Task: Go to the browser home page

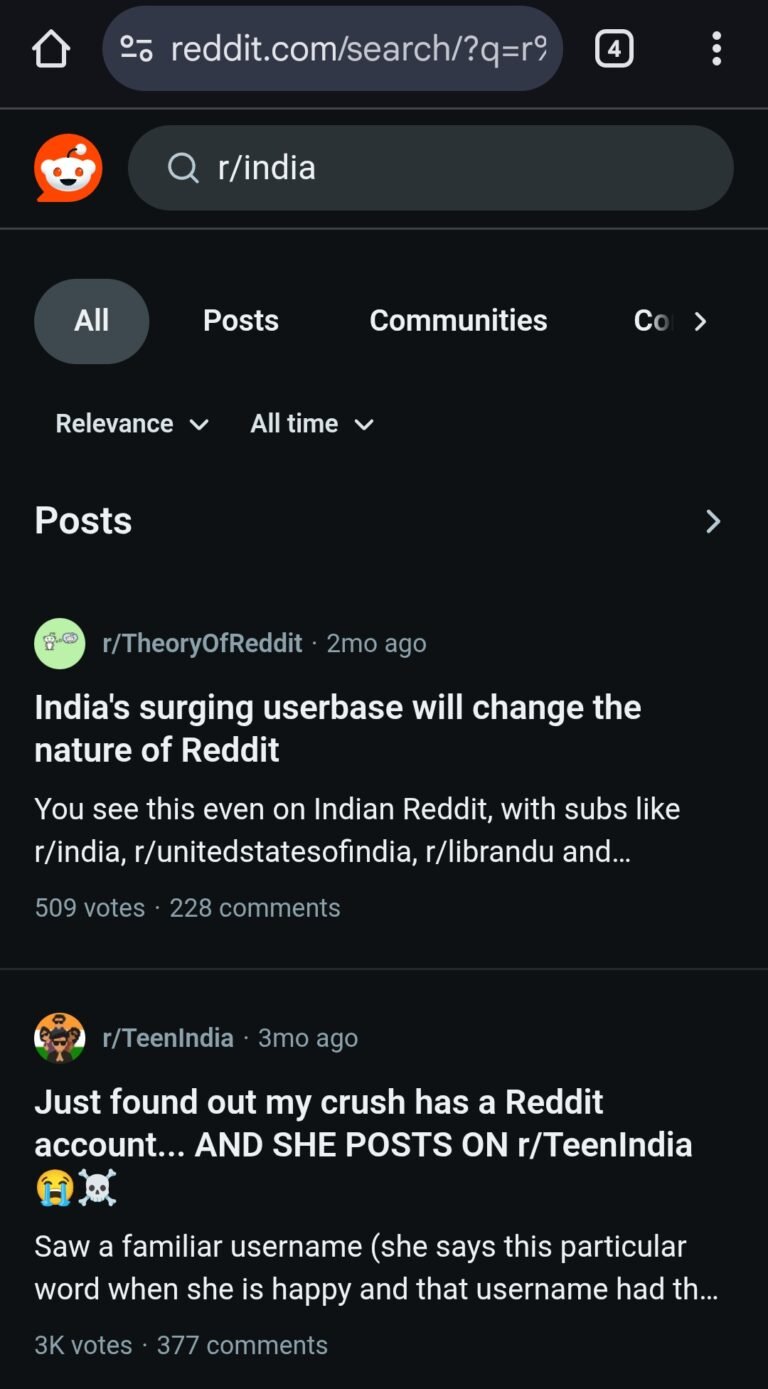Action: click(x=51, y=48)
